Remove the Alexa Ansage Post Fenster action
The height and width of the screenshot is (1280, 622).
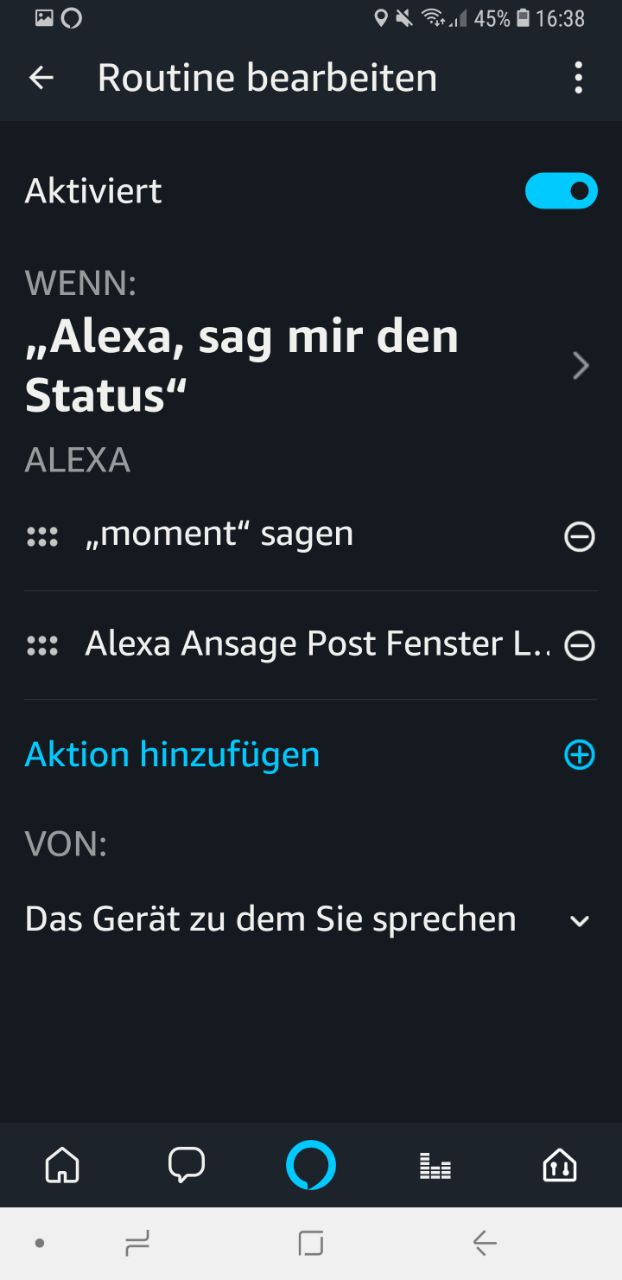579,646
